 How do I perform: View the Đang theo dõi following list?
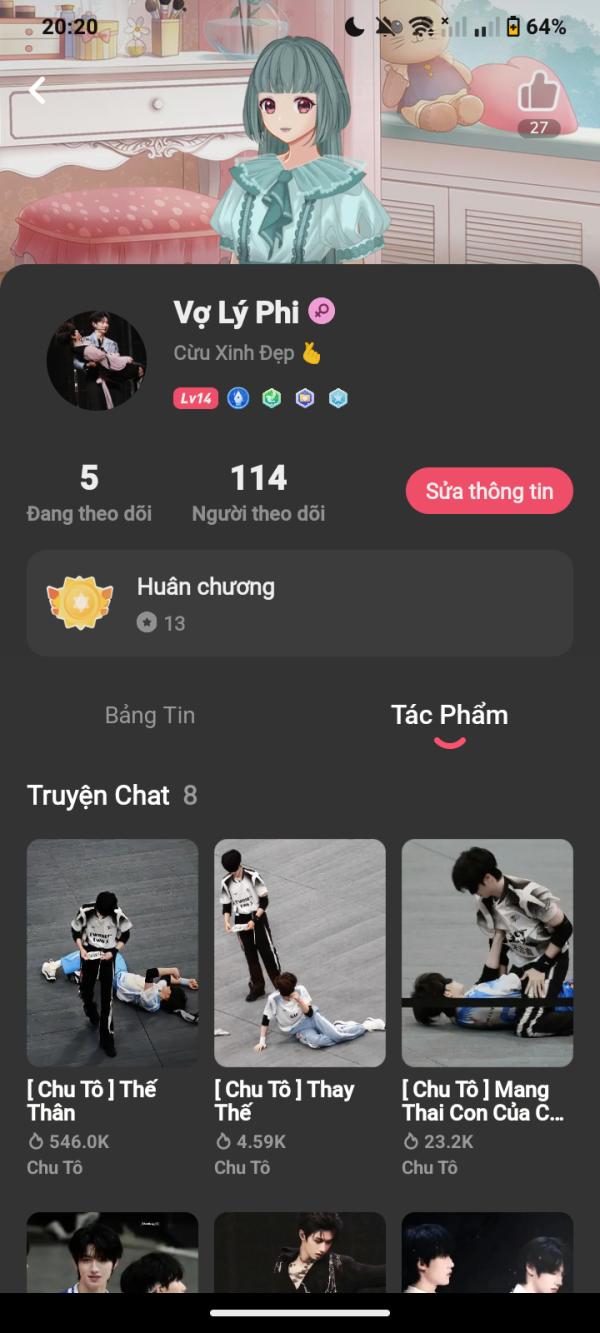89,493
